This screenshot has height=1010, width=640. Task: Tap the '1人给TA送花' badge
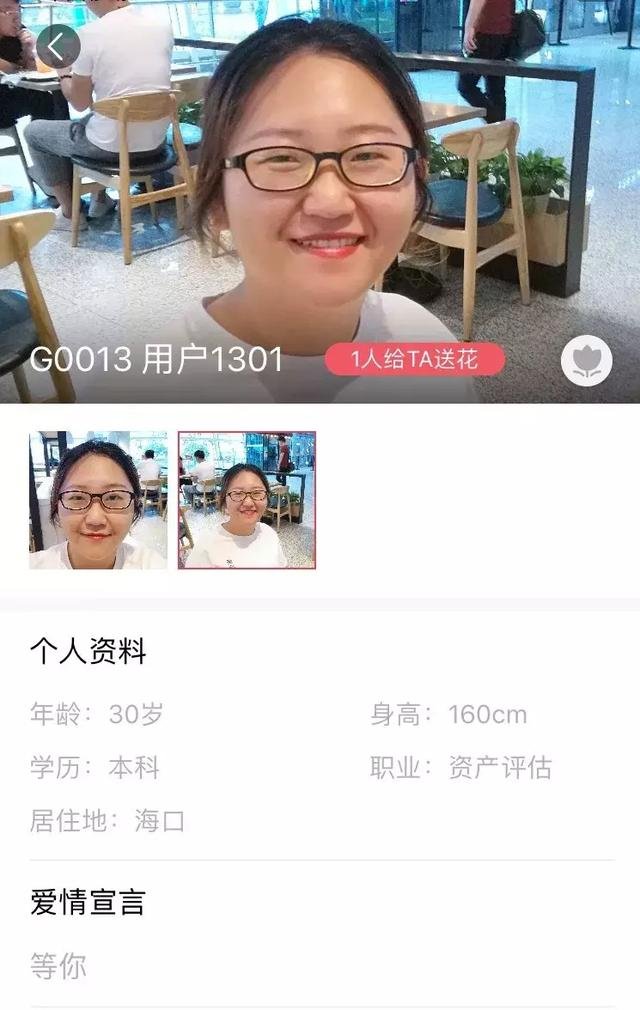(414, 360)
